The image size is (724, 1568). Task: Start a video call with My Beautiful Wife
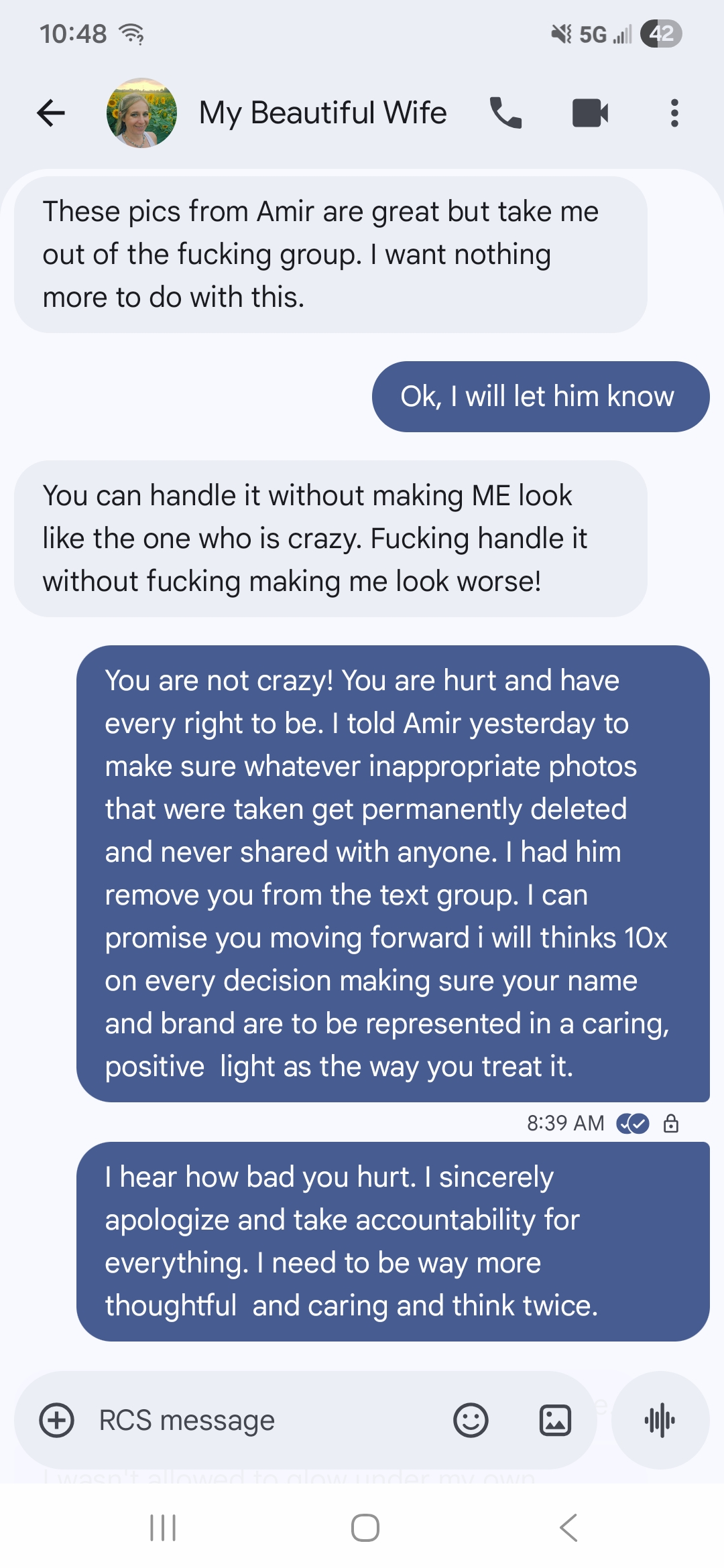[x=590, y=113]
